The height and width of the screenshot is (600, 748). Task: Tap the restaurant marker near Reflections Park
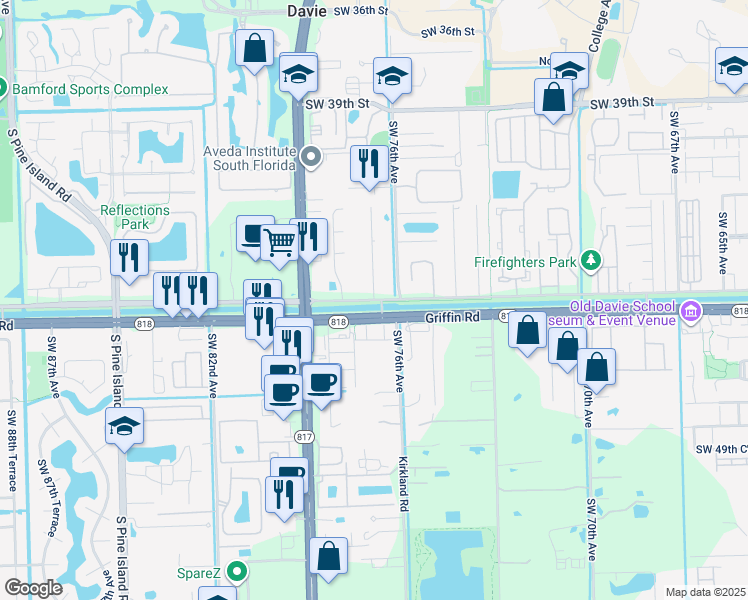coord(129,258)
